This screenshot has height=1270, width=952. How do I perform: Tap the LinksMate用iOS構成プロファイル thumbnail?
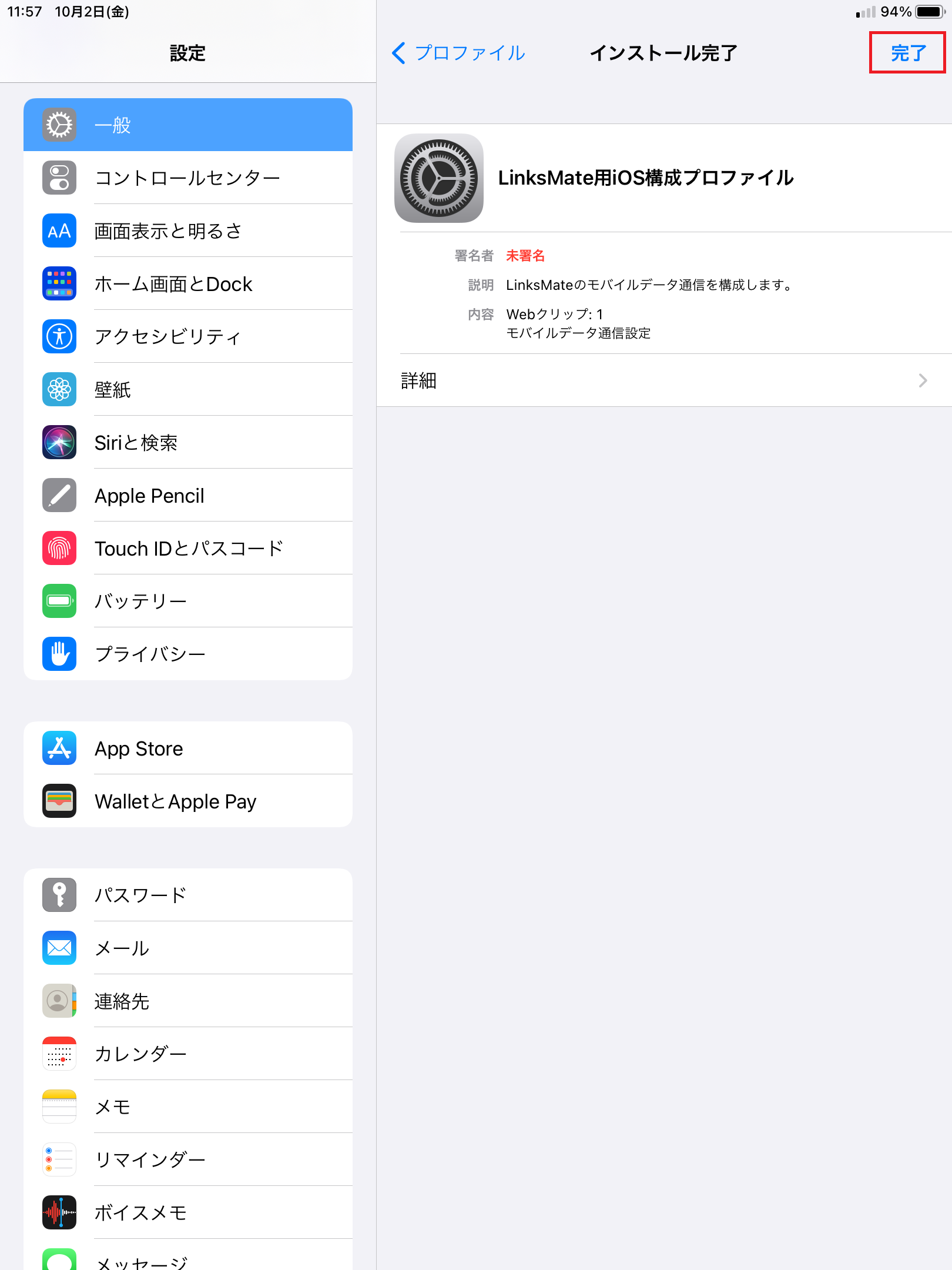click(x=438, y=179)
